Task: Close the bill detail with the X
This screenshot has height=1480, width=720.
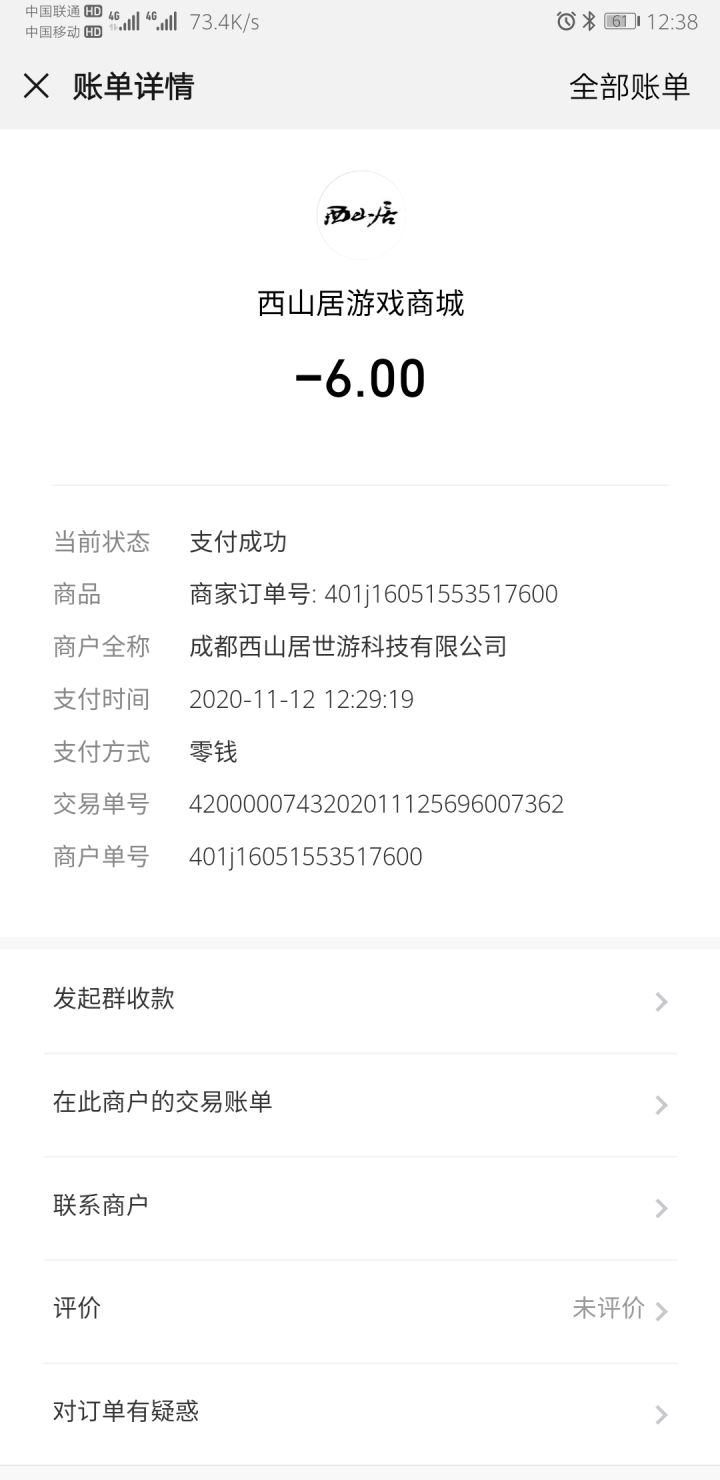Action: point(37,87)
